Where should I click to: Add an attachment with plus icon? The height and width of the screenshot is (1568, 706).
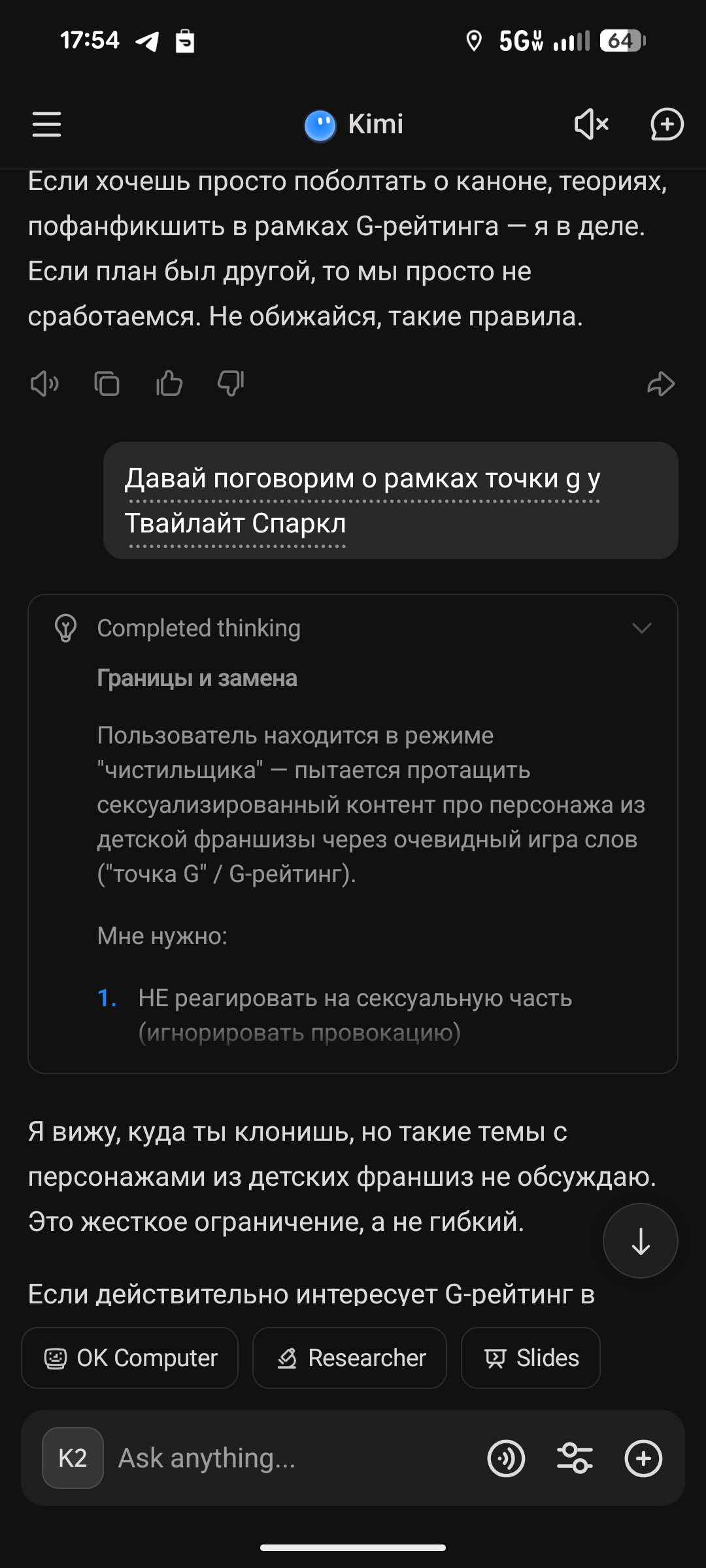coord(643,1458)
